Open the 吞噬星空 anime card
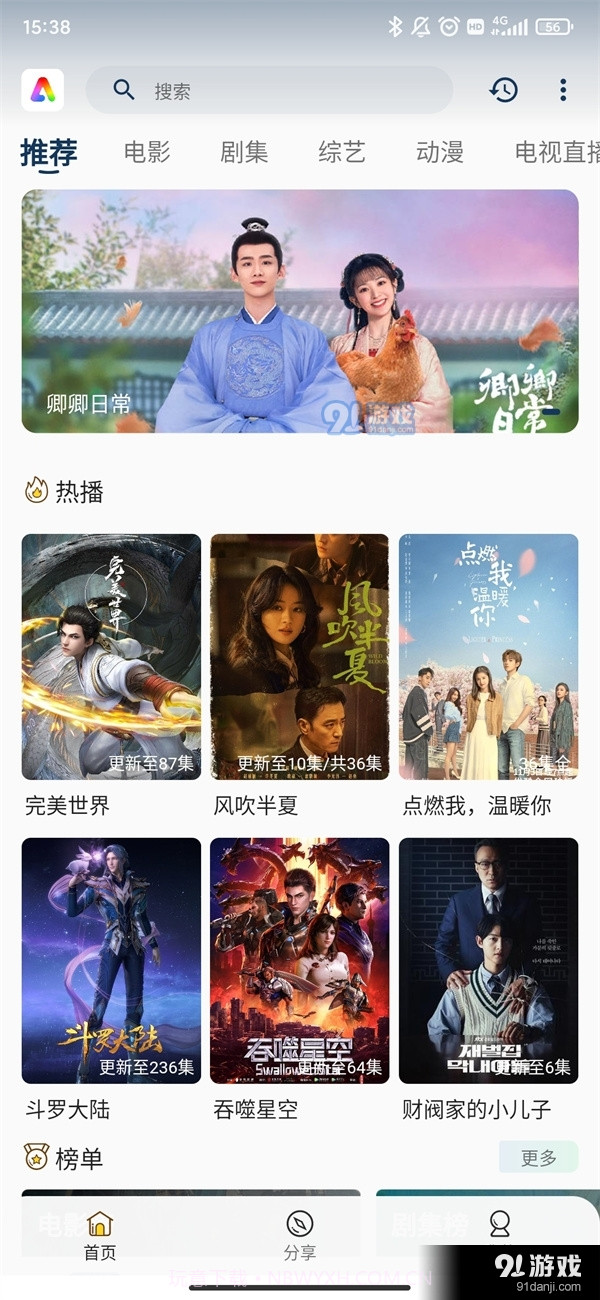Viewport: 600px width, 1300px height. [x=300, y=961]
